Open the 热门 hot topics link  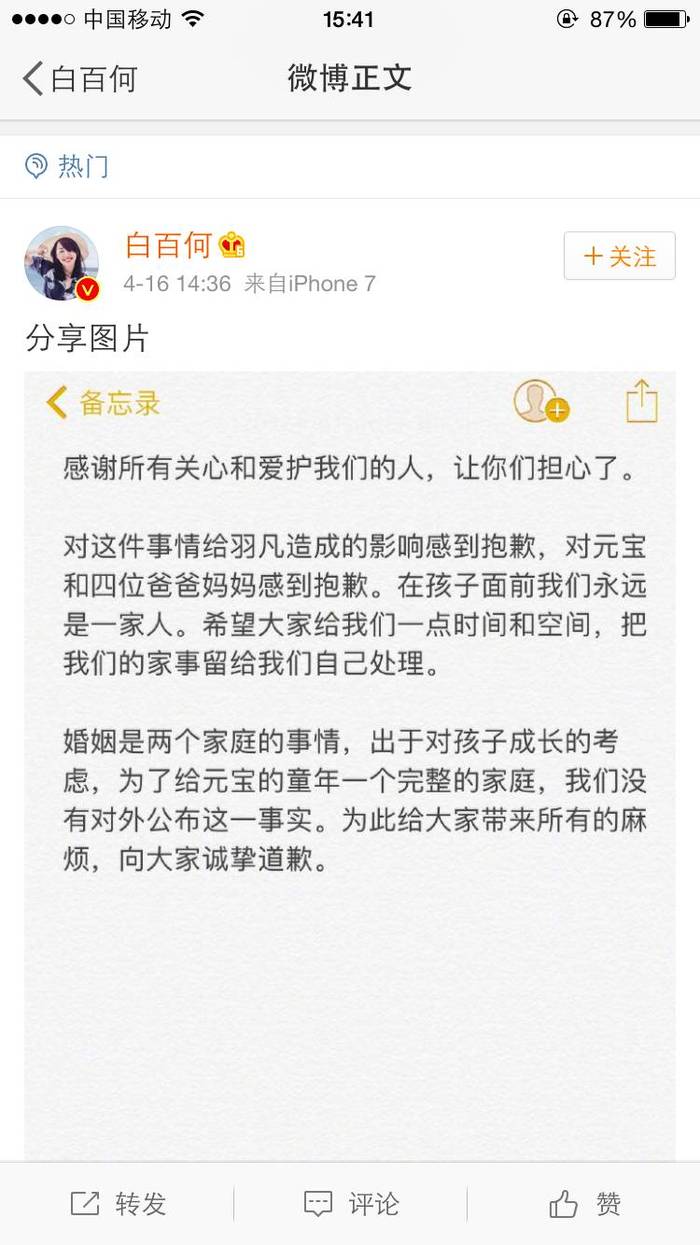click(68, 166)
